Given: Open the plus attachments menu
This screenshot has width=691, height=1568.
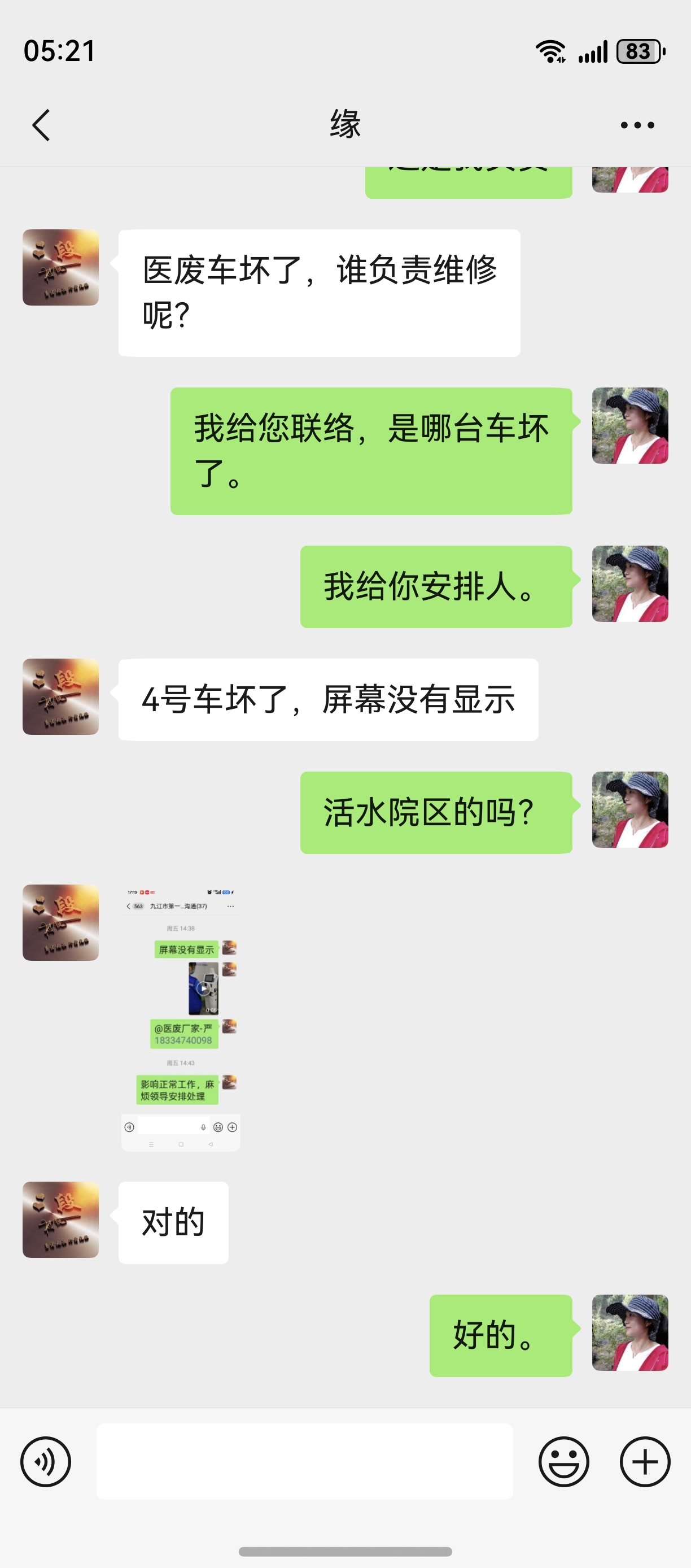Looking at the screenshot, I should 645,1461.
